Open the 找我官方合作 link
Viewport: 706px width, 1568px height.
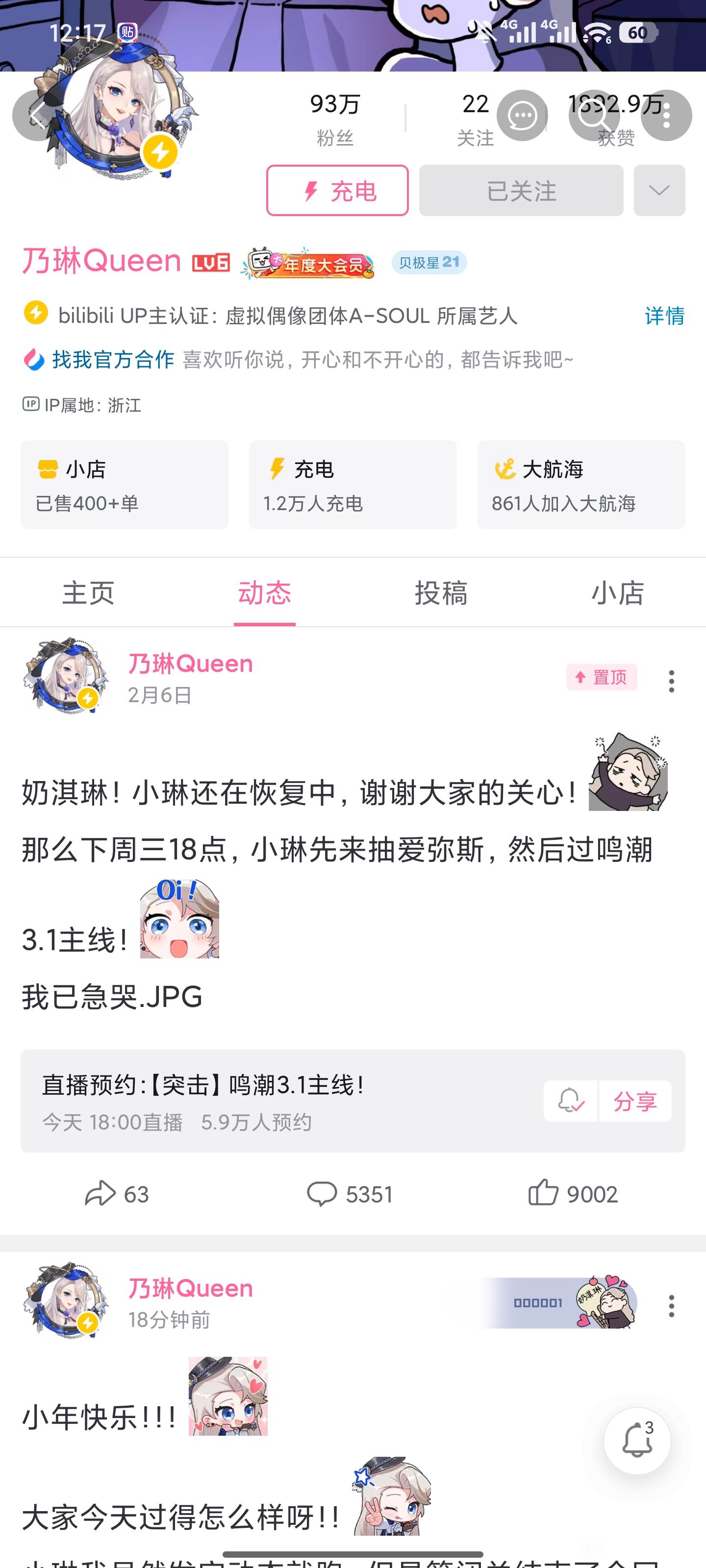[x=113, y=360]
